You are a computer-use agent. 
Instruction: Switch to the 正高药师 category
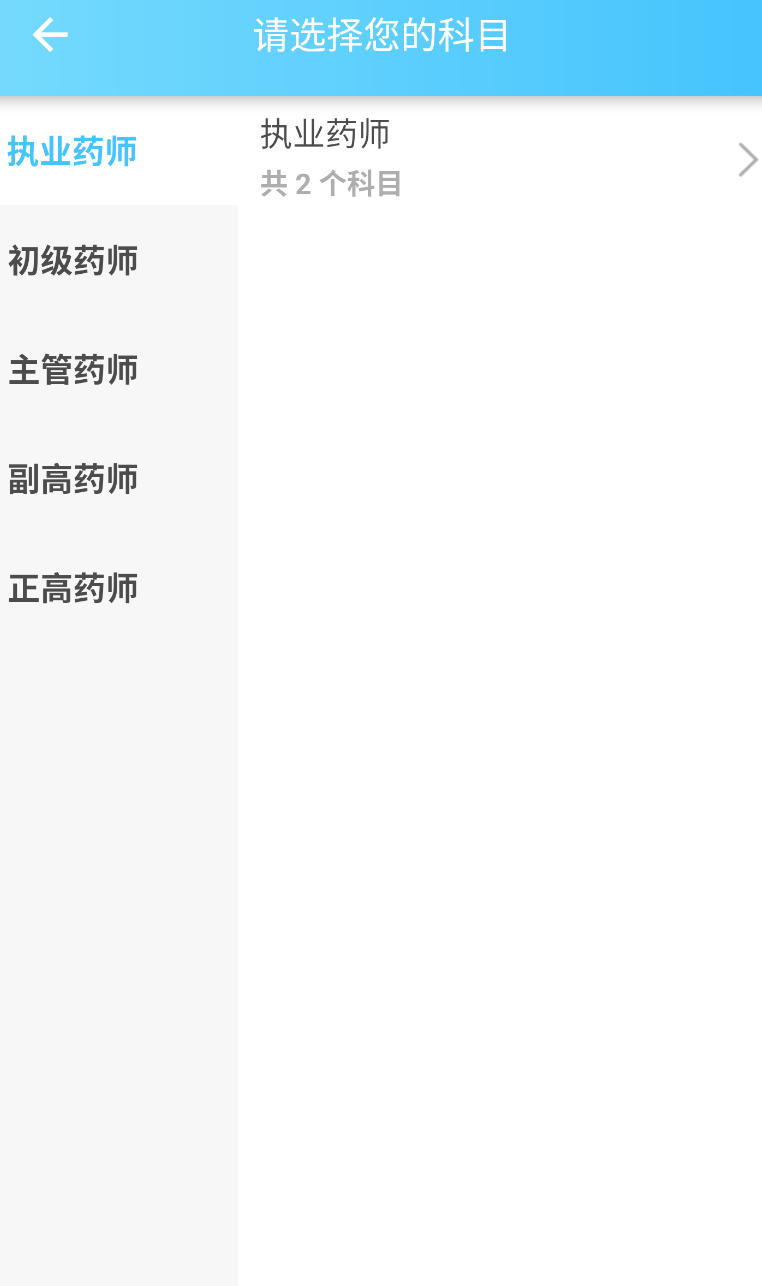73,589
